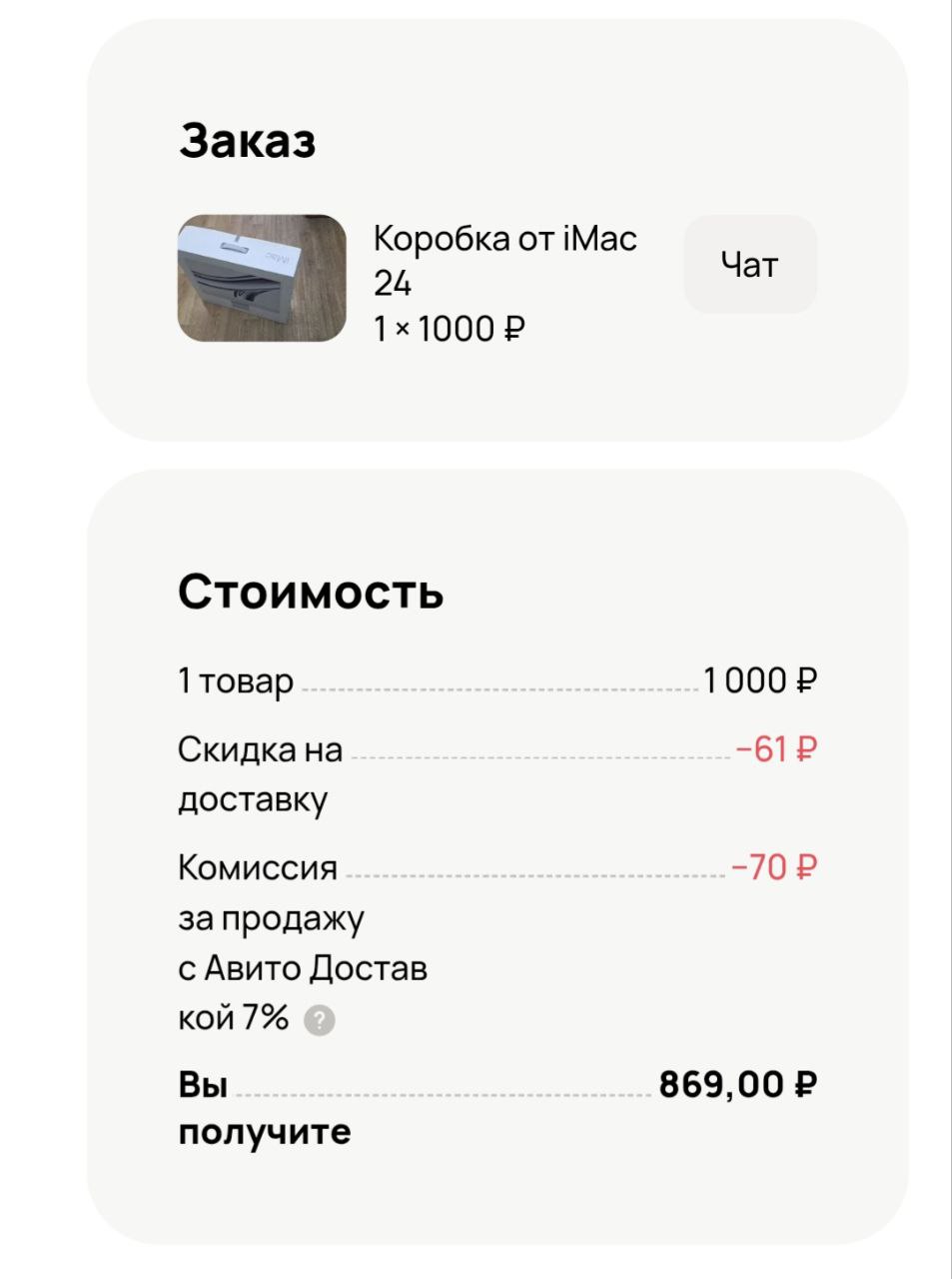Open the chat with the buyer via Чат
Screen dimensions: 952x1279
point(749,265)
